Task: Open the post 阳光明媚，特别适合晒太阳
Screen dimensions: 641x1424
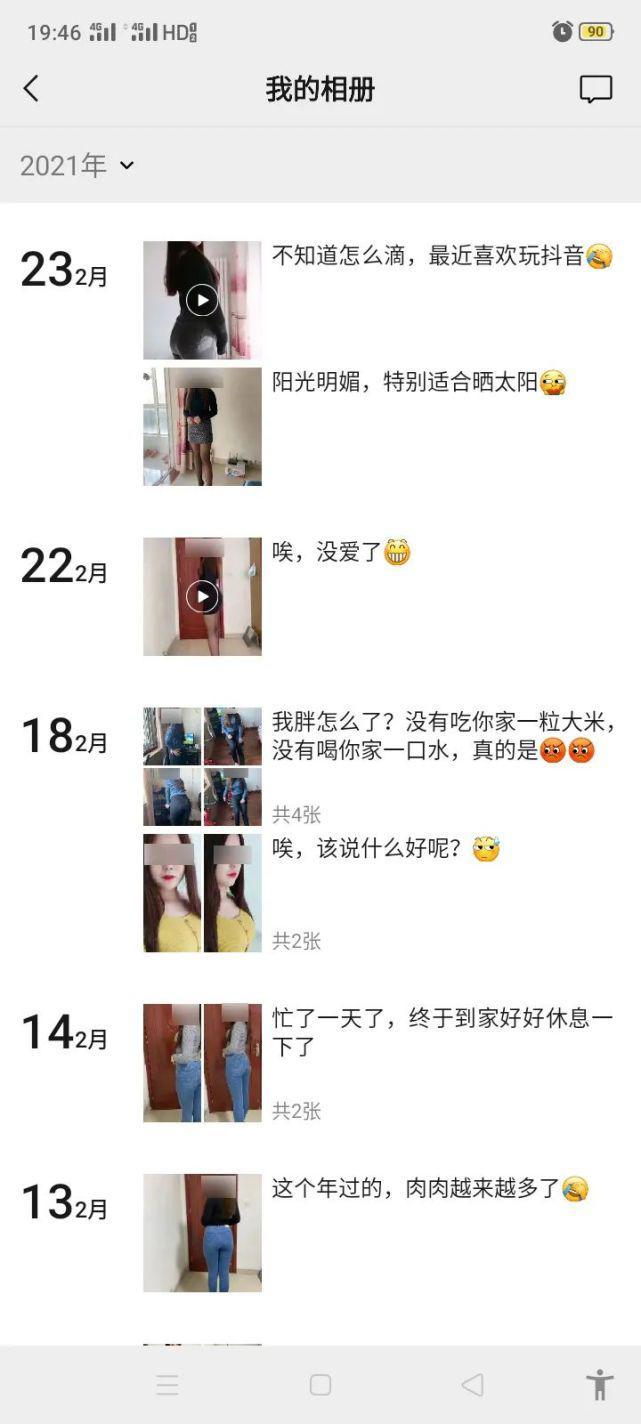Action: click(x=202, y=427)
